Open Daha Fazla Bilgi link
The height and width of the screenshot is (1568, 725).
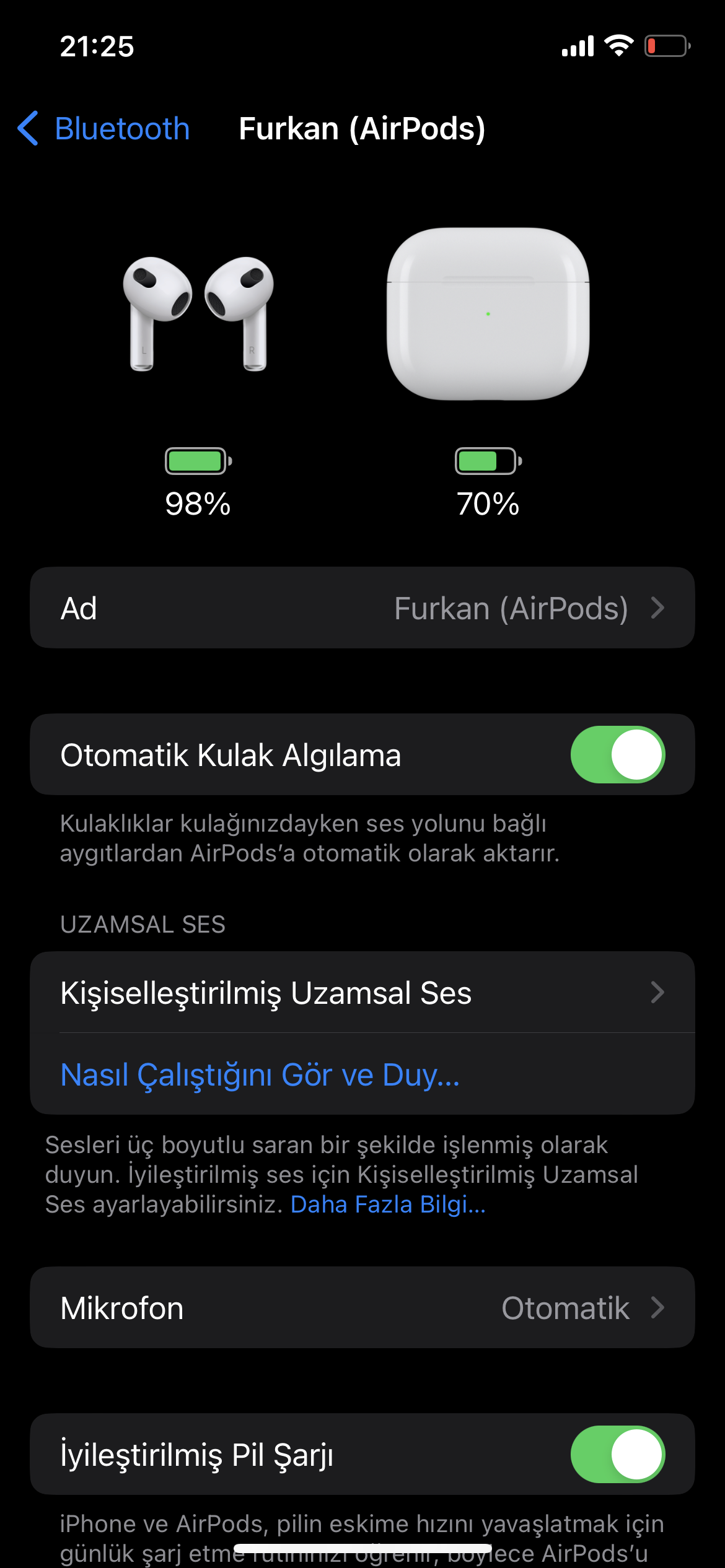pos(388,1204)
